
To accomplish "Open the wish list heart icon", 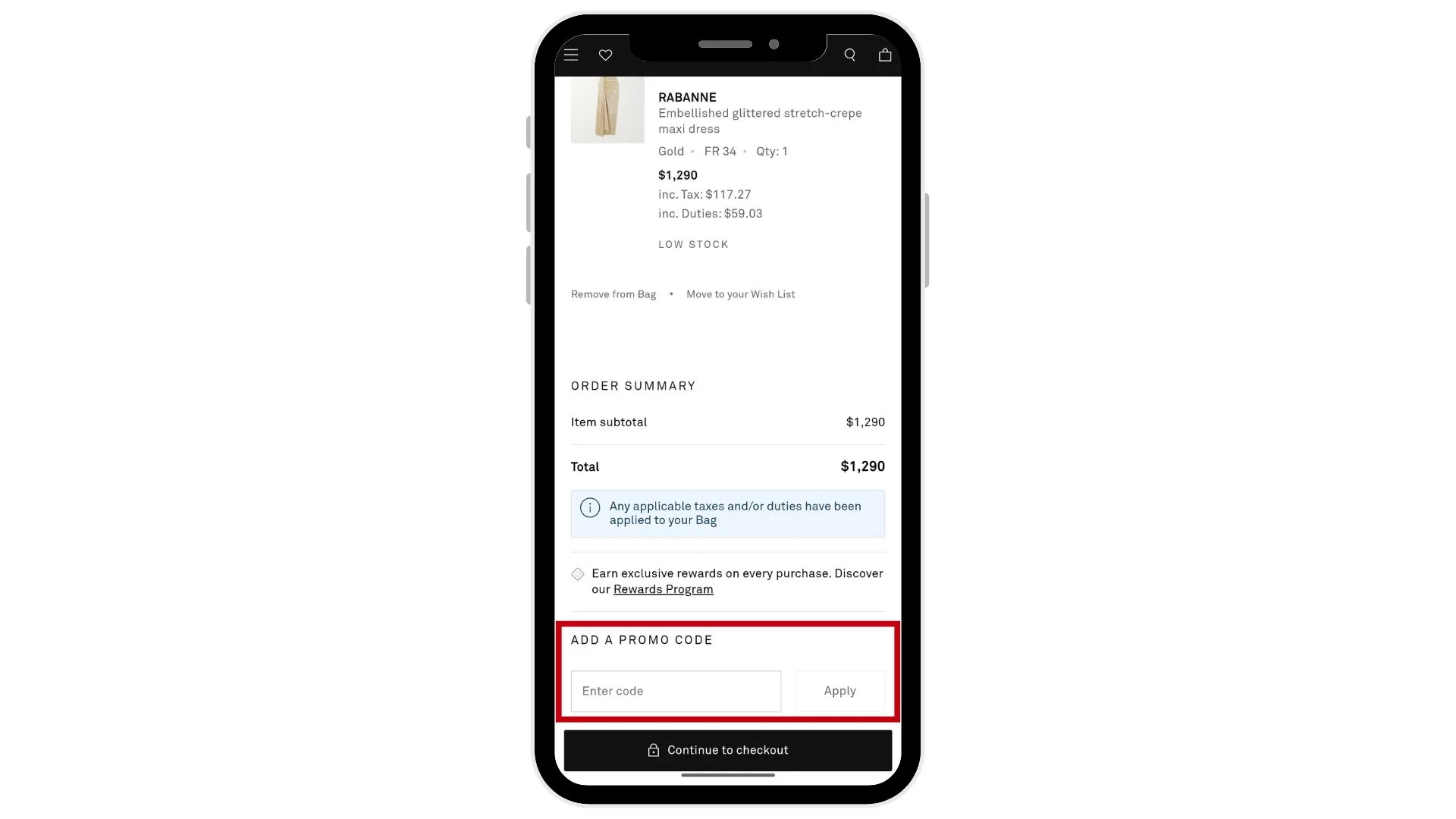I will click(x=605, y=55).
